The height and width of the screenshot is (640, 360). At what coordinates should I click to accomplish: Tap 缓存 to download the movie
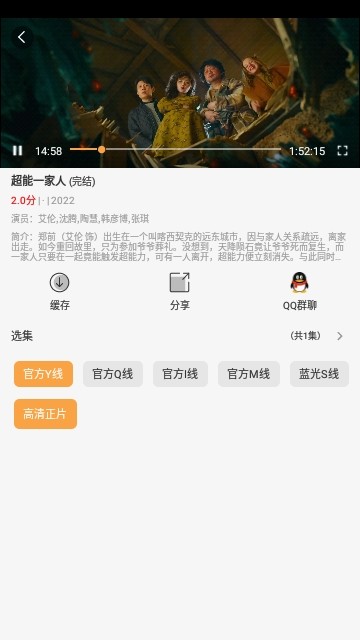coord(60,291)
